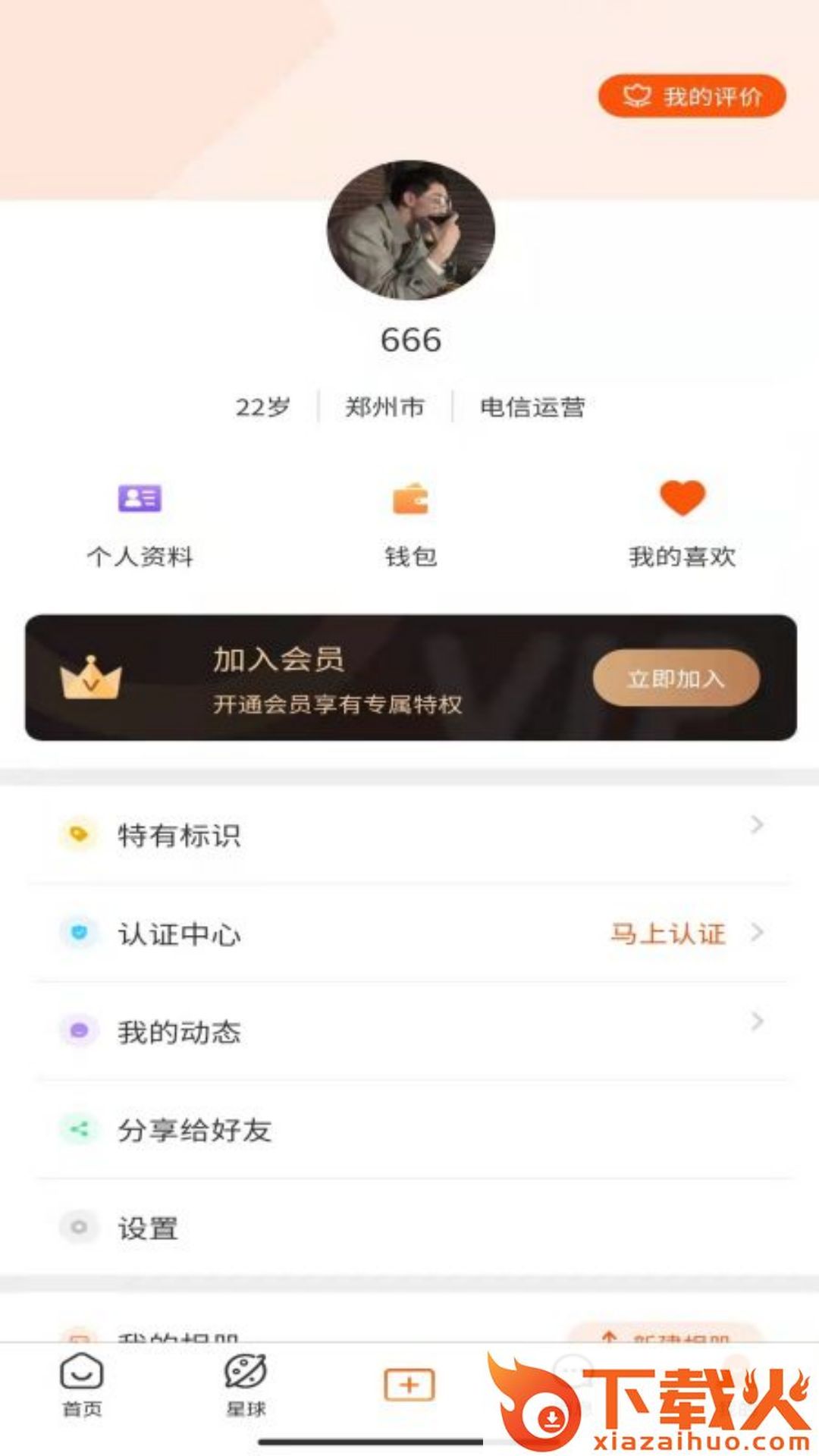Select 分享给好友 share option
Viewport: 819px width, 1456px height.
point(409,1130)
